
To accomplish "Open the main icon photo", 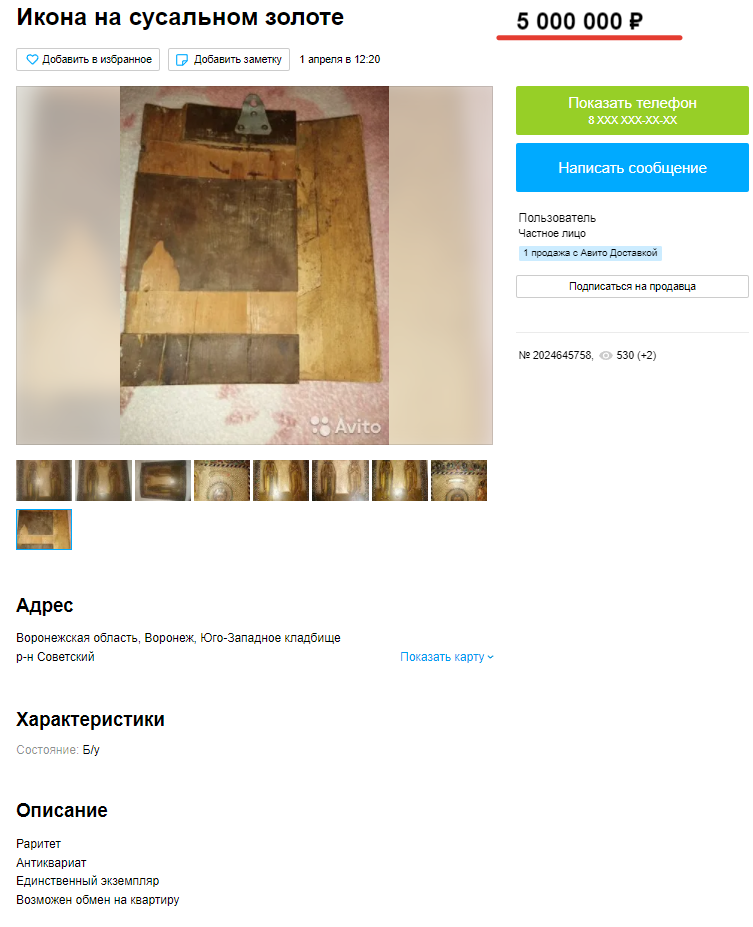I will pyautogui.click(x=254, y=265).
